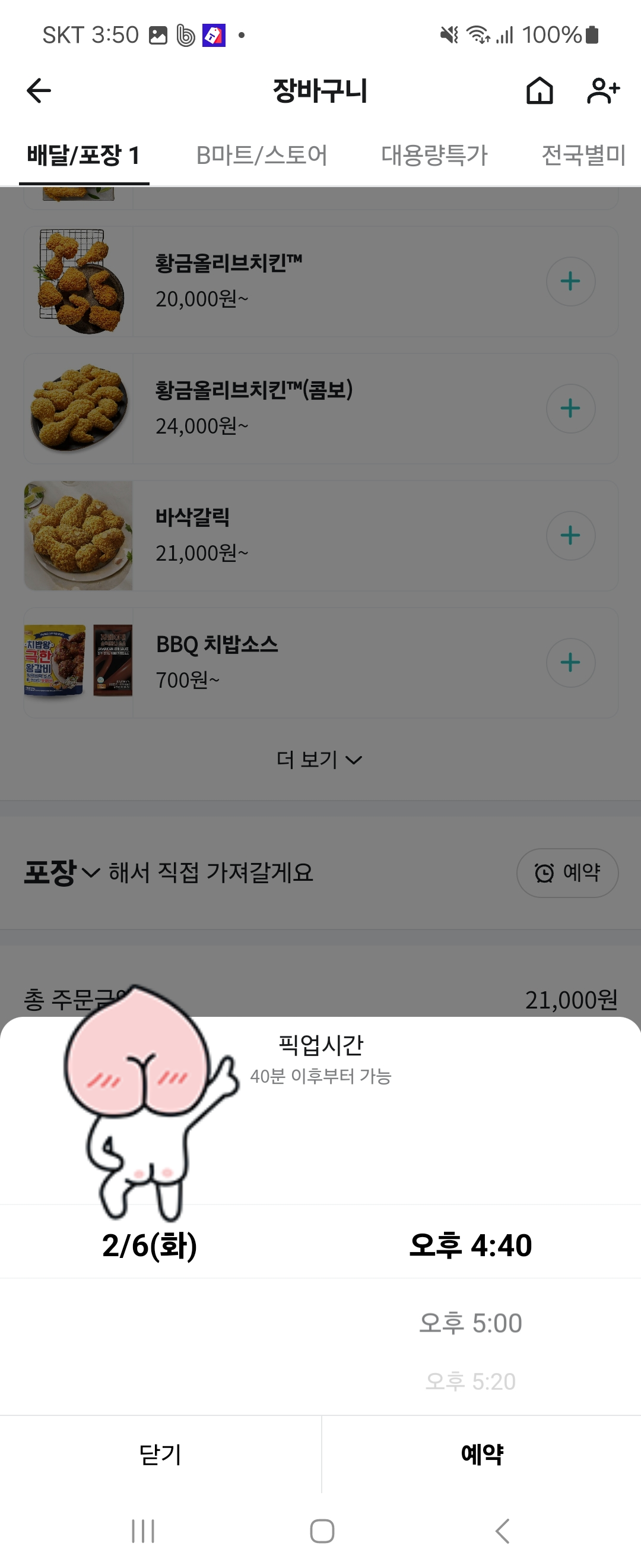Tap the 바삭갈릭 chicken thumbnail image
The width and height of the screenshot is (641, 1568).
(x=78, y=536)
